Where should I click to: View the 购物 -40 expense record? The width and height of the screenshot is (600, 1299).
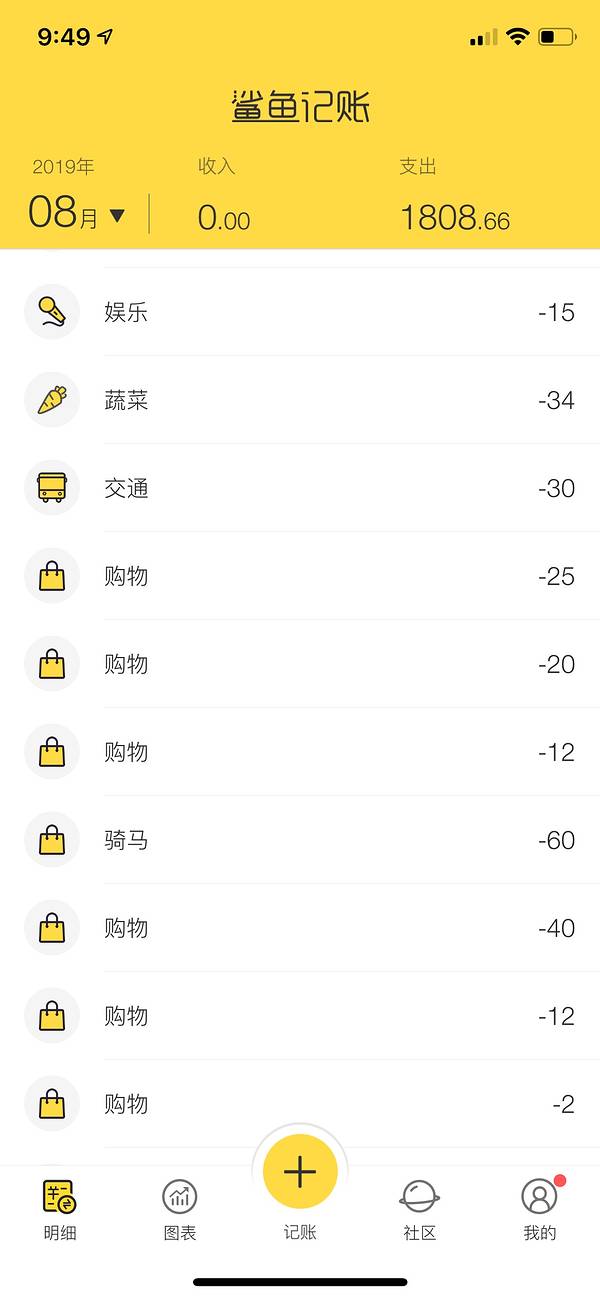coord(300,928)
